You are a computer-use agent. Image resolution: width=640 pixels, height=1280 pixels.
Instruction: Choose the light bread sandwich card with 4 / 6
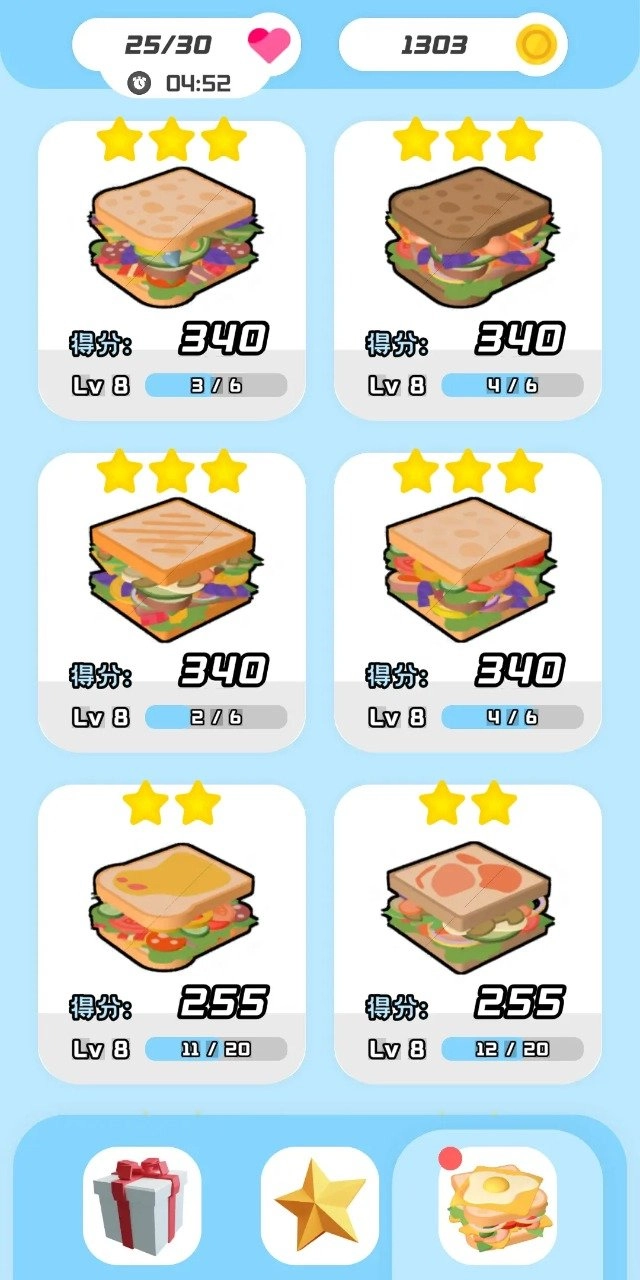click(x=468, y=602)
